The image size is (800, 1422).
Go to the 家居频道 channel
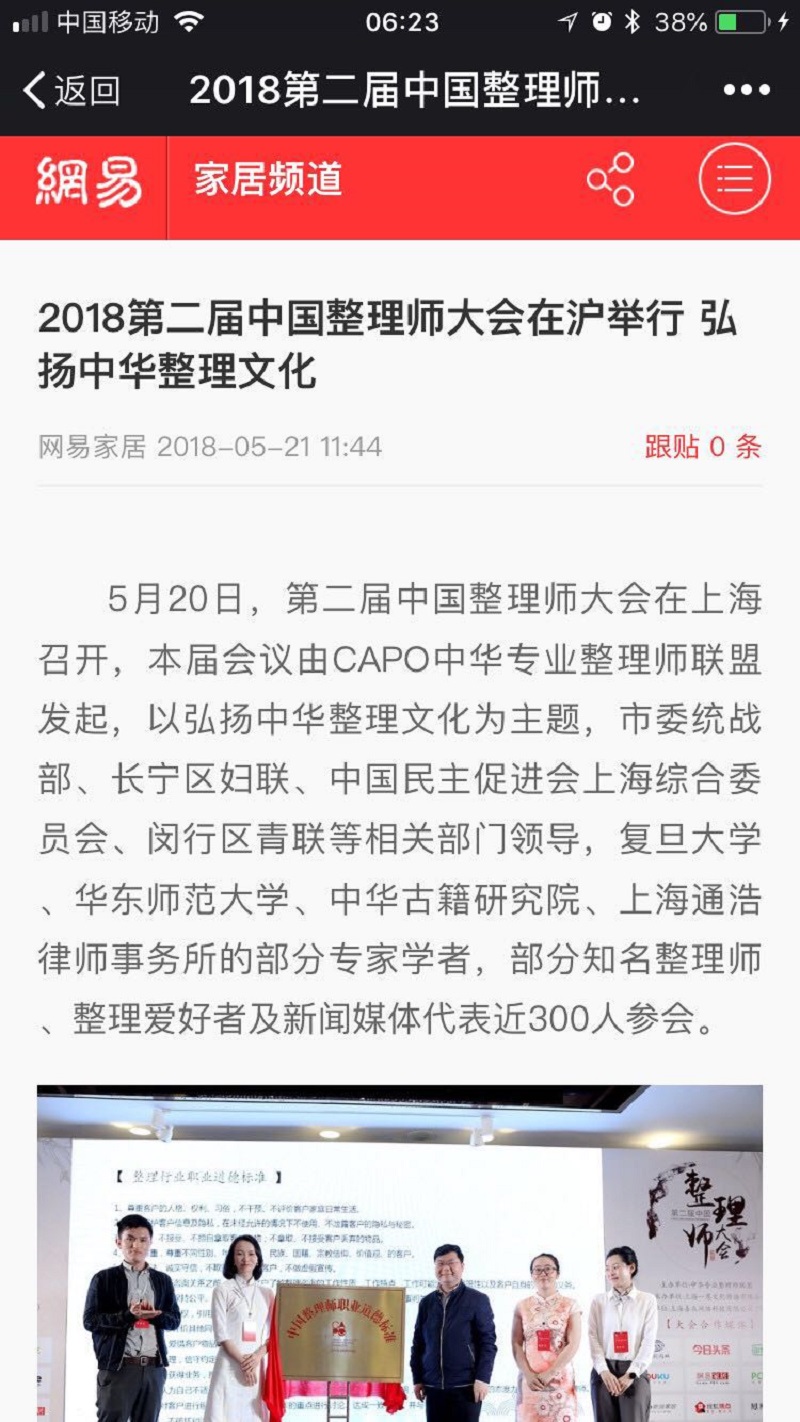[268, 181]
